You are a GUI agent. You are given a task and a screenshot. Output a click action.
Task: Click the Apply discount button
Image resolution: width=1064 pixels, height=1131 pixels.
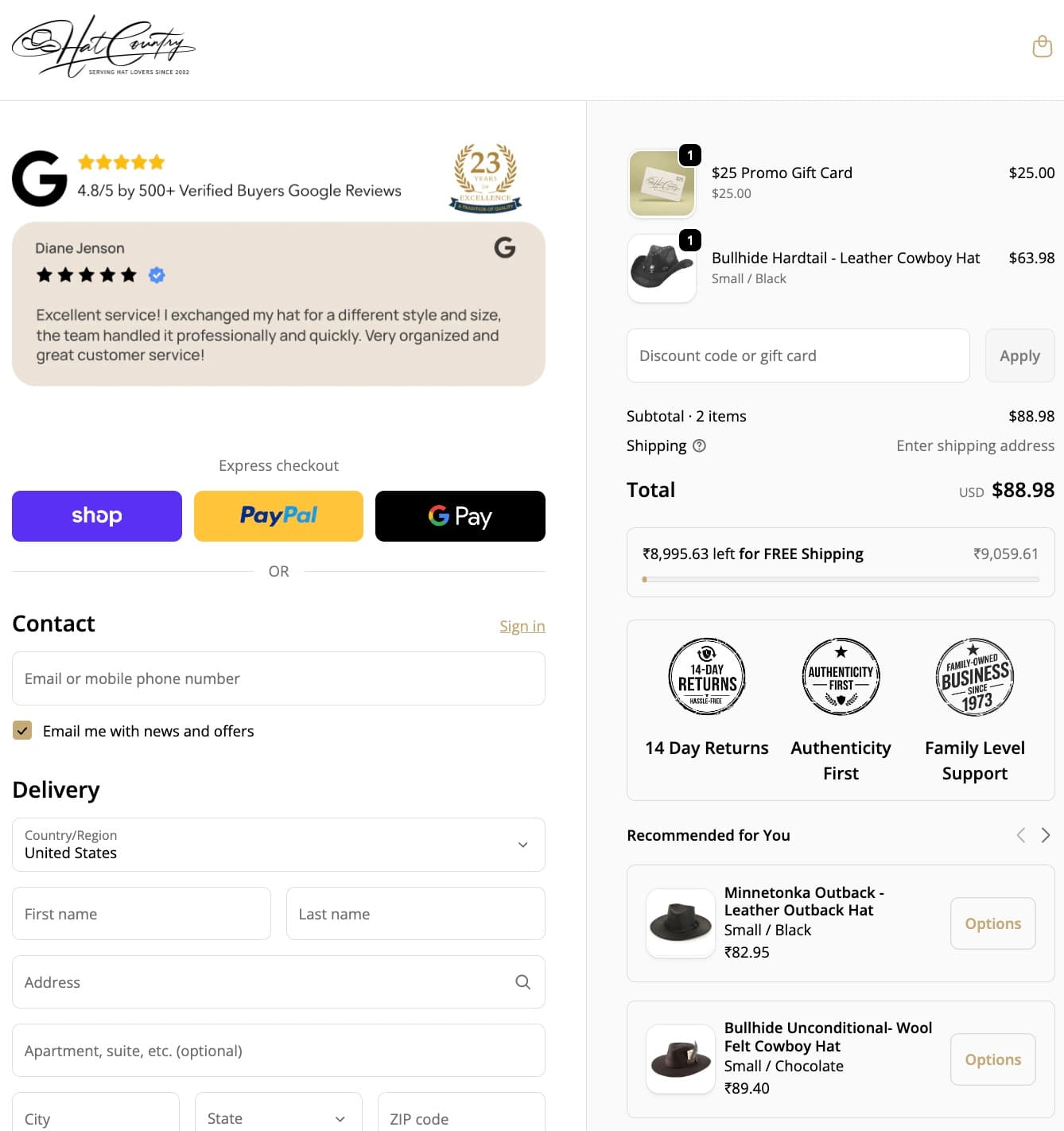(1019, 356)
